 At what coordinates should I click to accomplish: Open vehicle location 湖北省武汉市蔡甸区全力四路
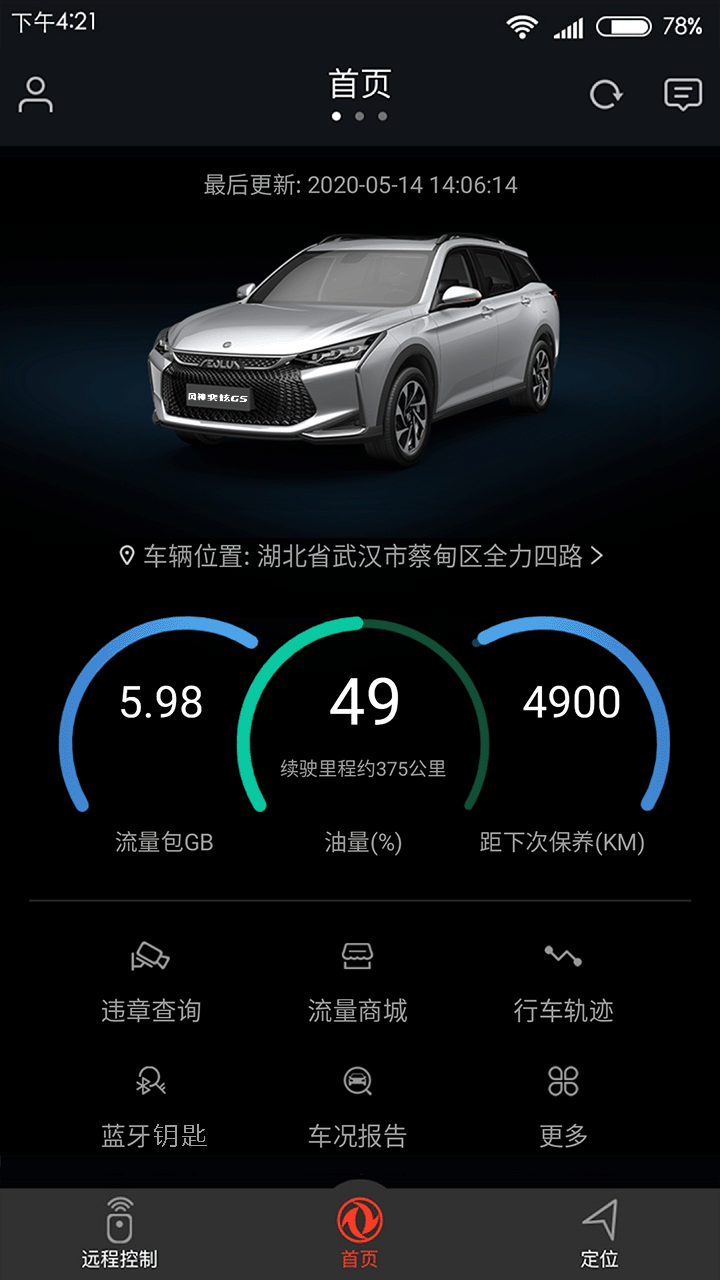[x=361, y=556]
